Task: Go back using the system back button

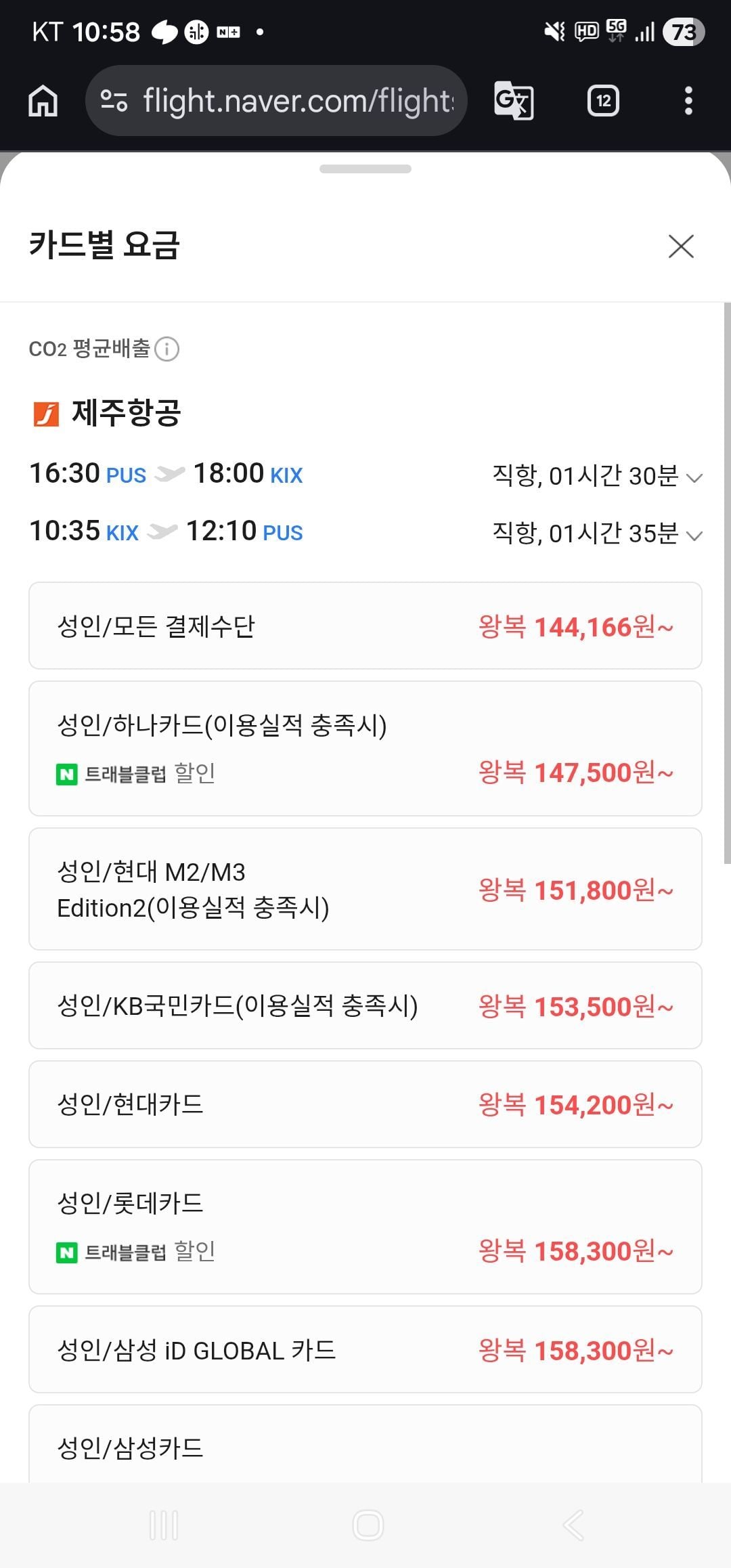Action: pyautogui.click(x=573, y=1526)
